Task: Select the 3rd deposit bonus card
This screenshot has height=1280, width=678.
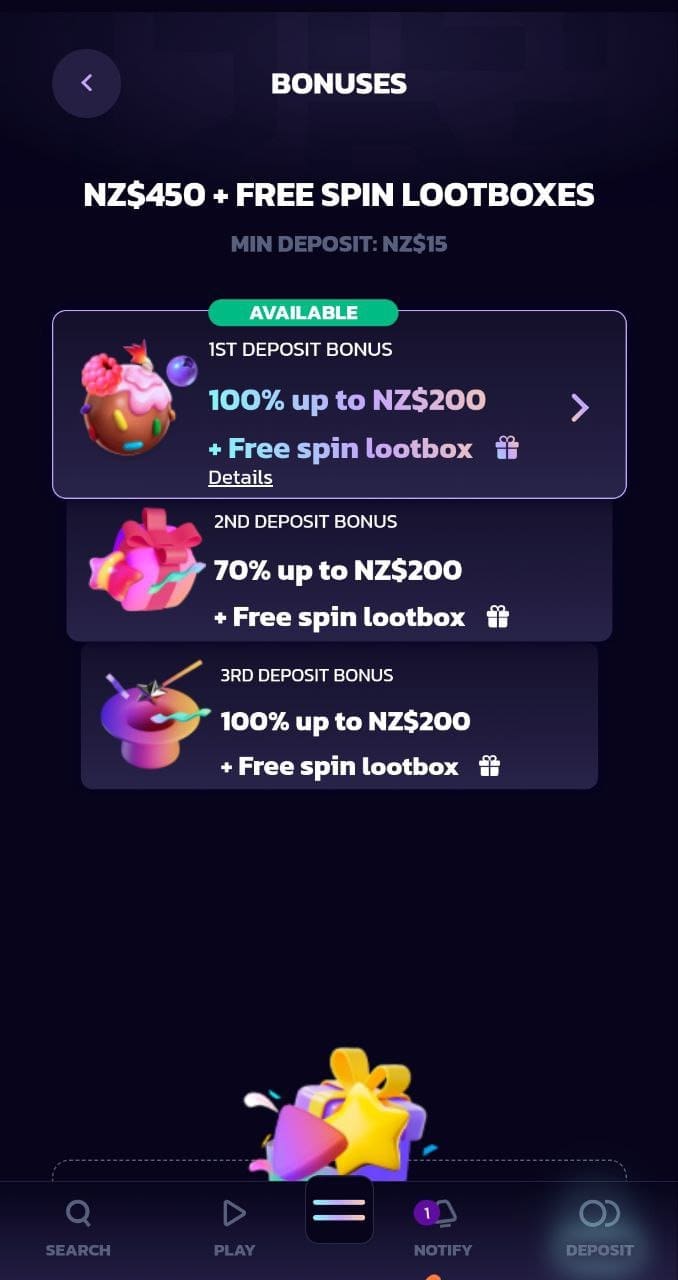Action: coord(339,717)
